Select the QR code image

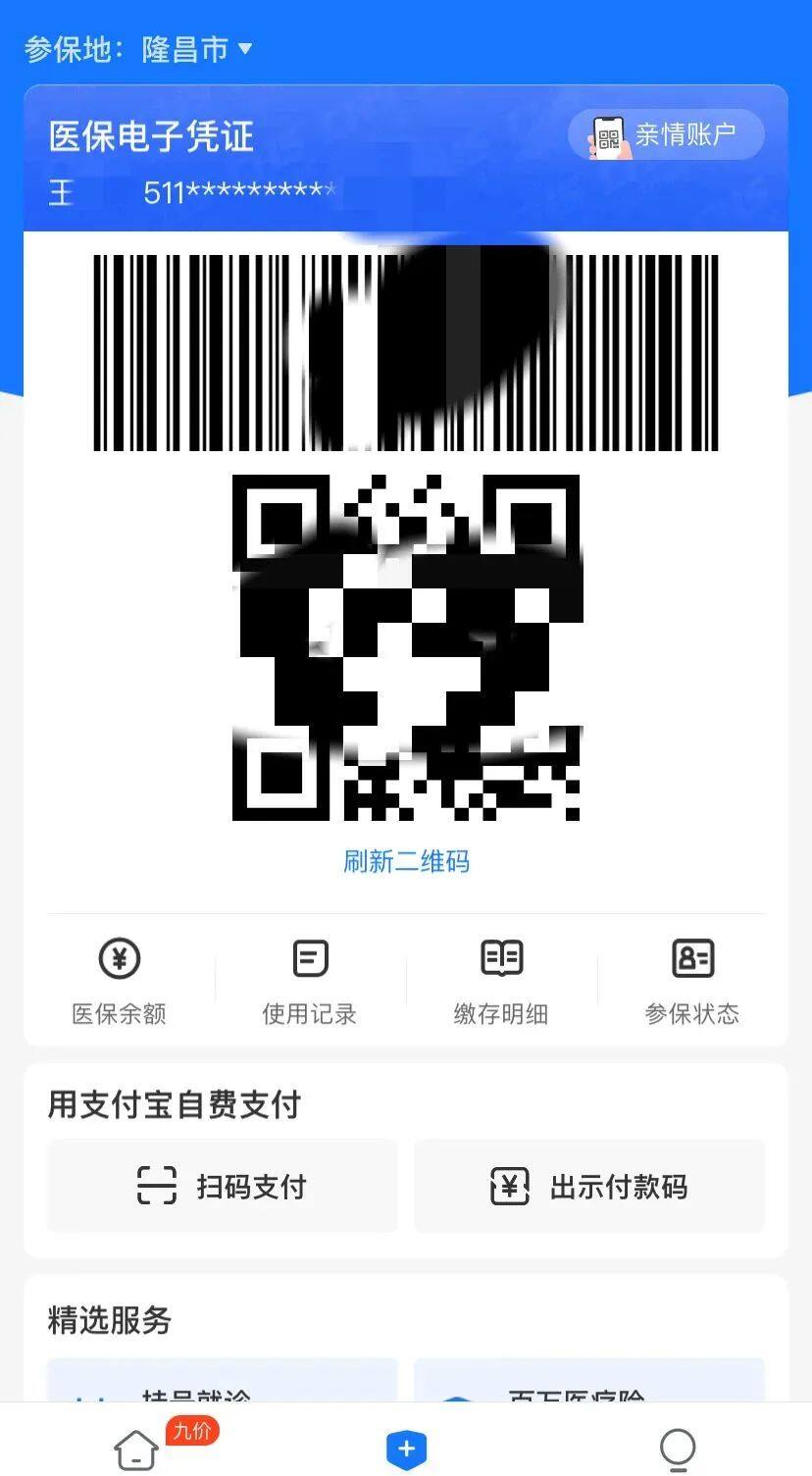coord(406,647)
